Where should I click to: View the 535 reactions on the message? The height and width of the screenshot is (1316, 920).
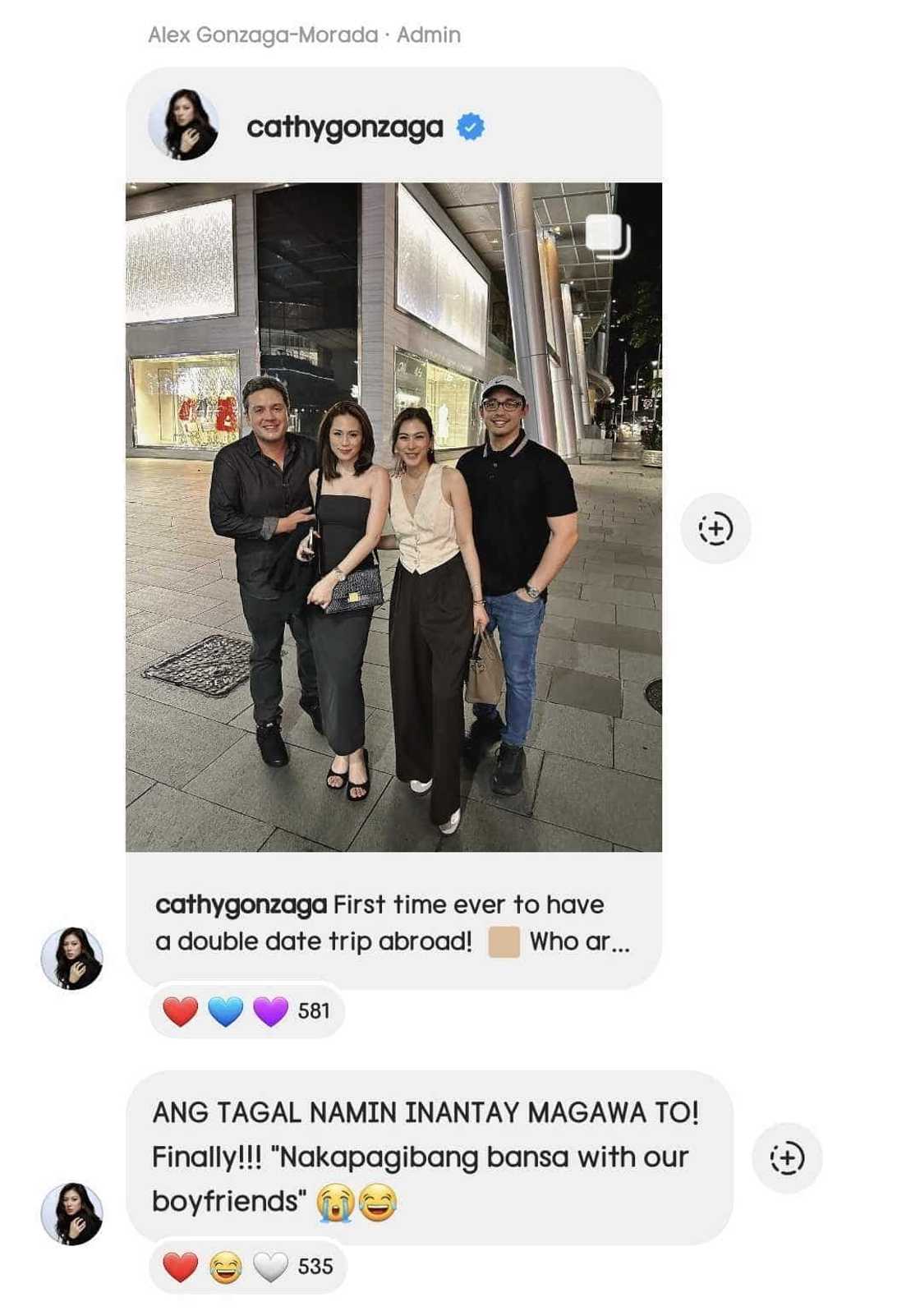click(247, 1266)
